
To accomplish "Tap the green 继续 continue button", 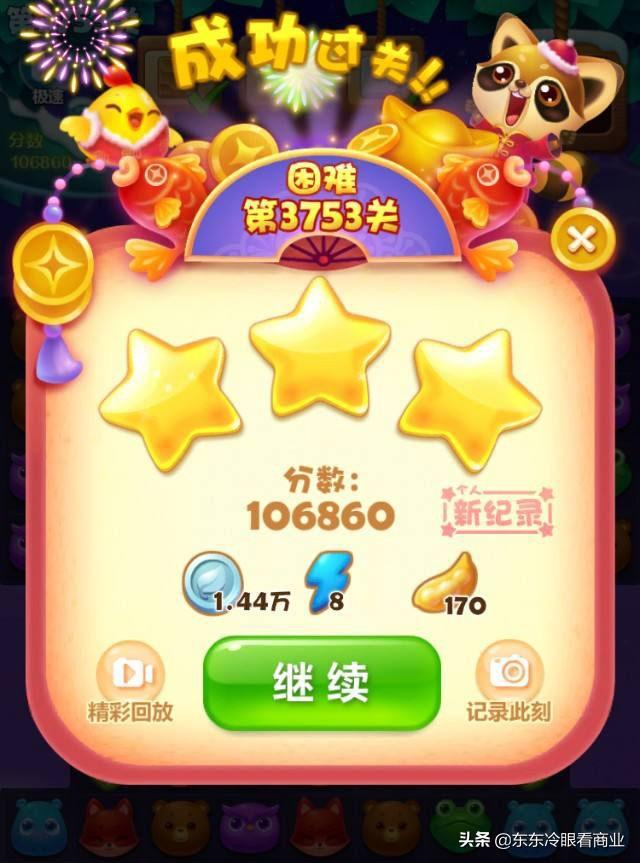I will pyautogui.click(x=321, y=682).
